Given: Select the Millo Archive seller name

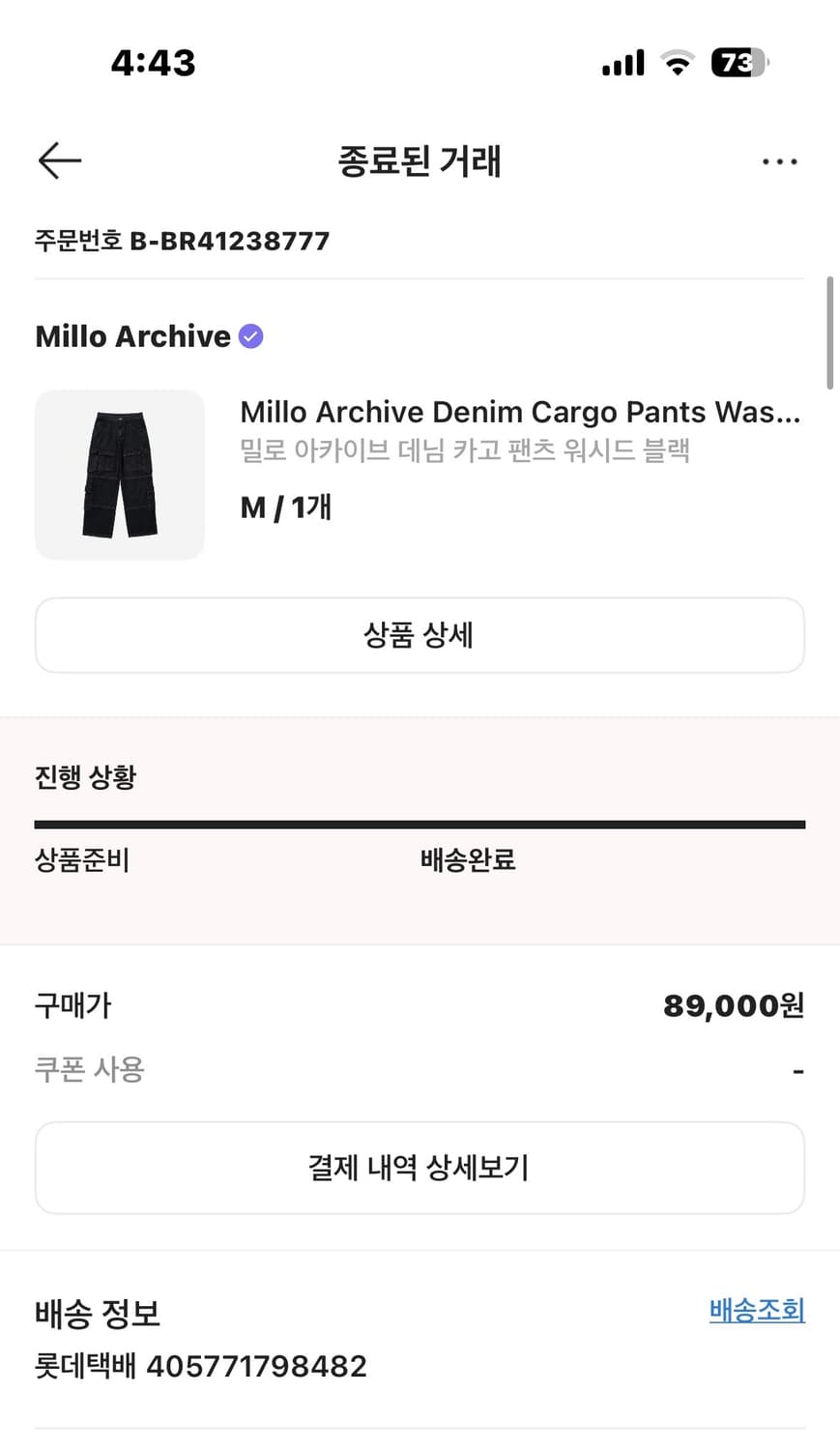Looking at the screenshot, I should (x=132, y=335).
